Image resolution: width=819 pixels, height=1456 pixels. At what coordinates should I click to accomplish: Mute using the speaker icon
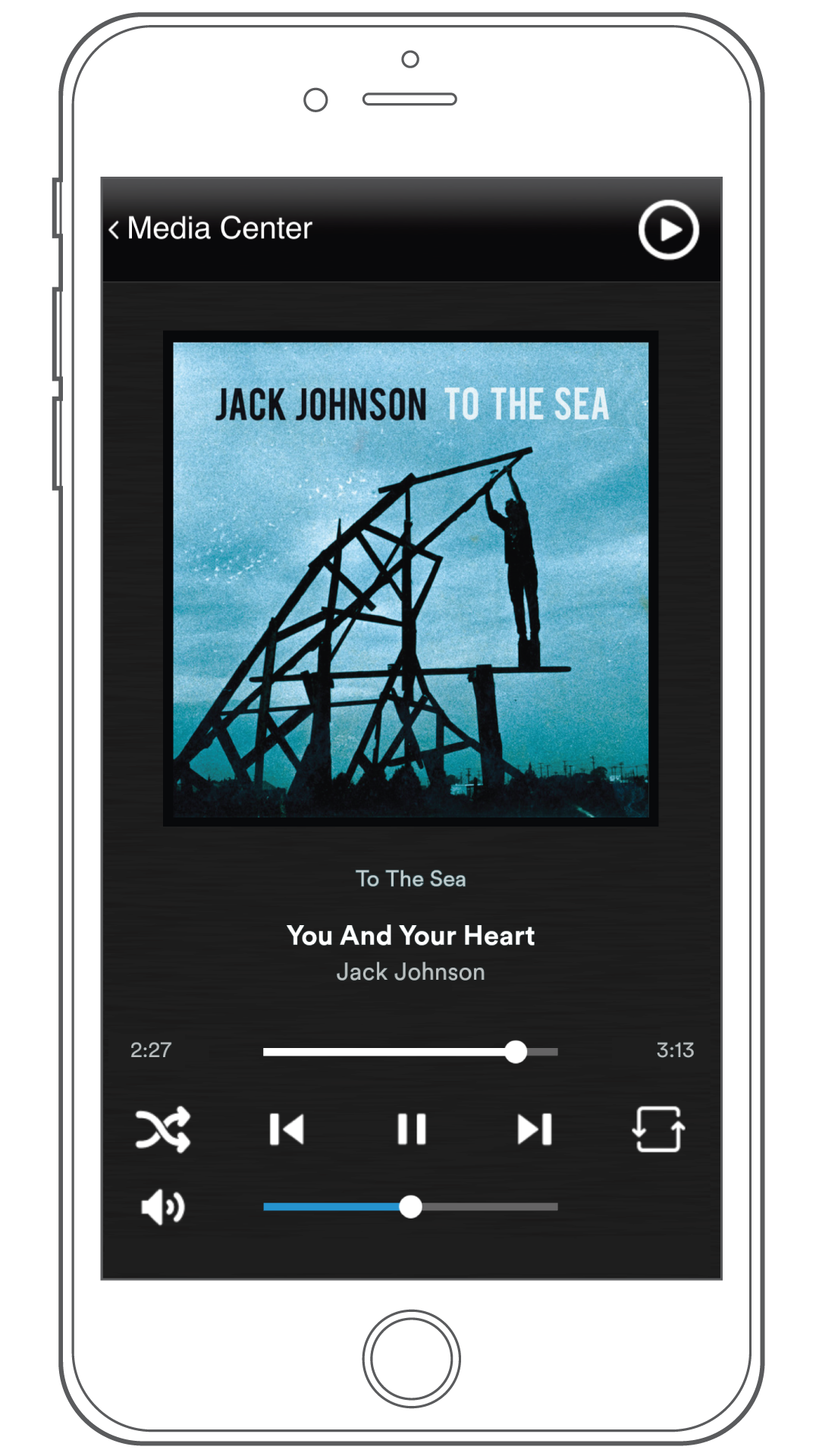(x=163, y=1207)
